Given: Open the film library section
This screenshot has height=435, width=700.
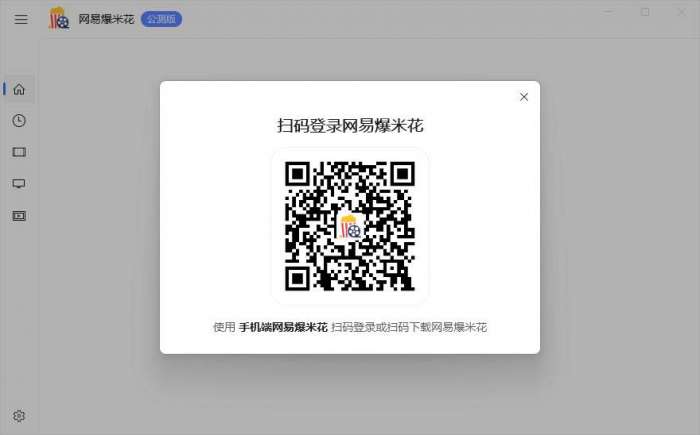Looking at the screenshot, I should (x=19, y=152).
